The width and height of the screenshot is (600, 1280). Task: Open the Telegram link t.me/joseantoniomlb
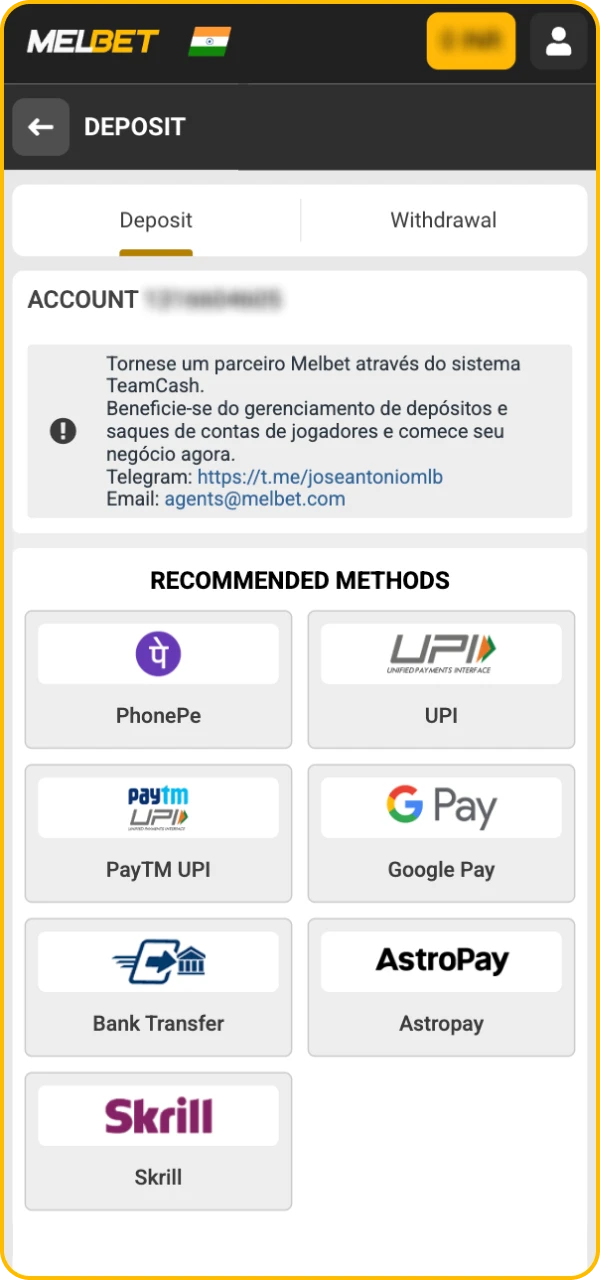point(320,477)
